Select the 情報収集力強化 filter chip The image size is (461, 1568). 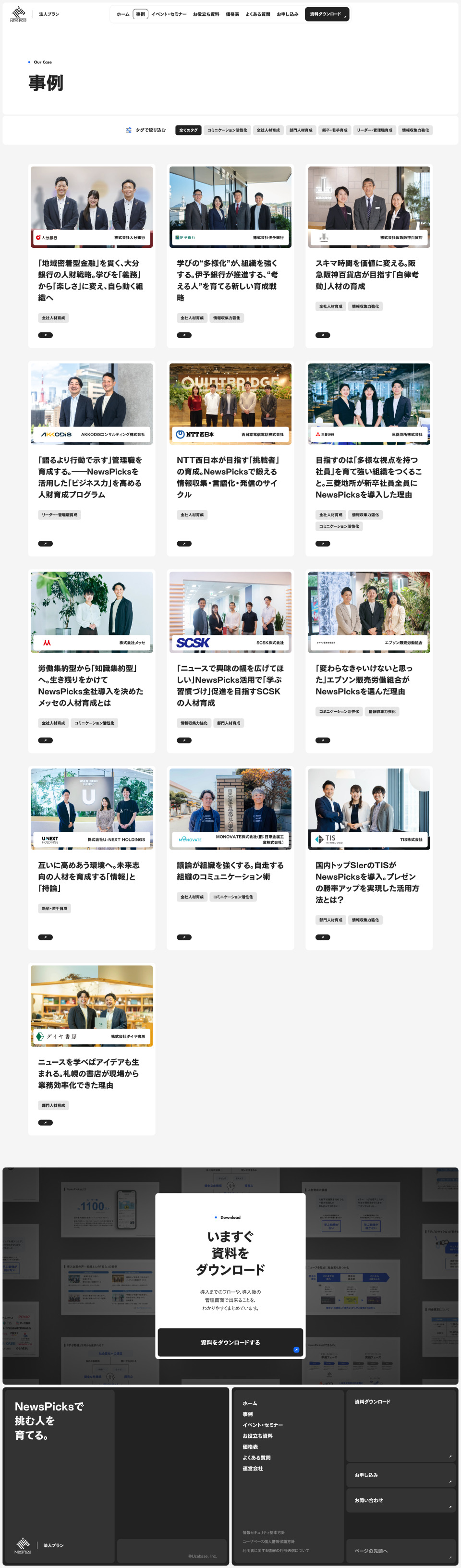click(x=415, y=130)
